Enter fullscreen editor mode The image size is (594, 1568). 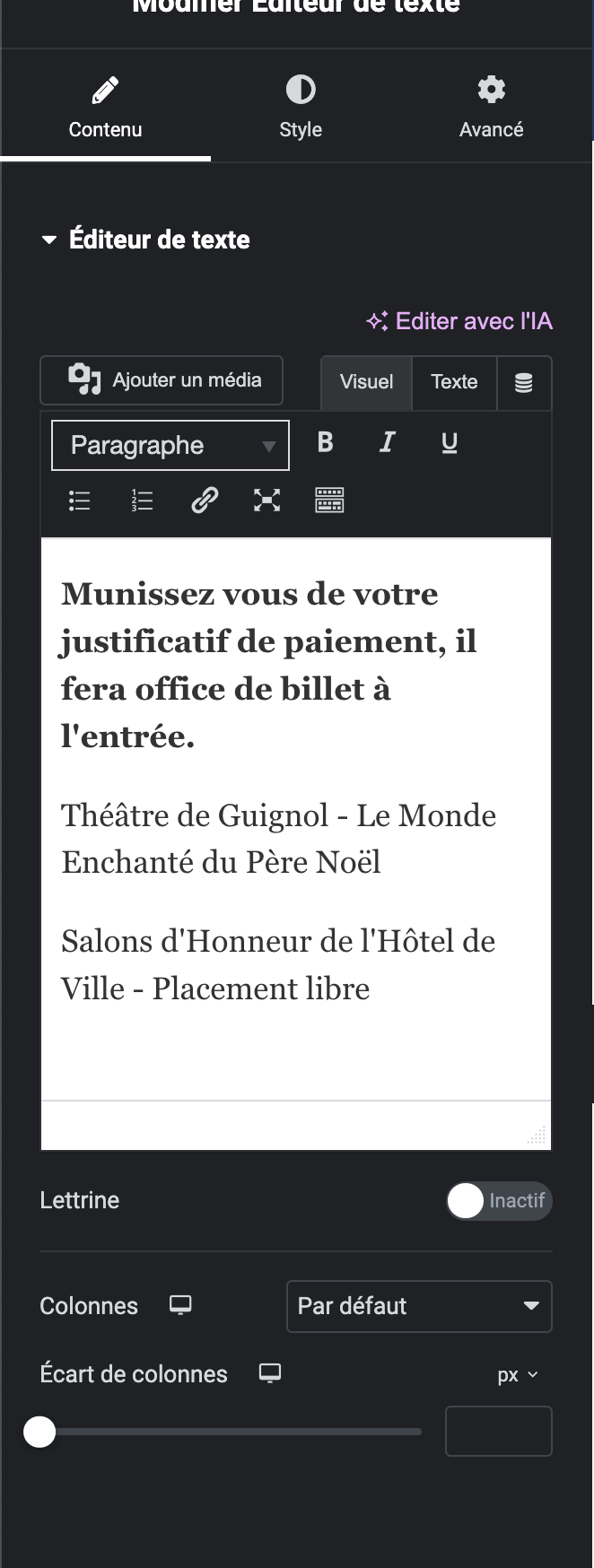point(266,500)
